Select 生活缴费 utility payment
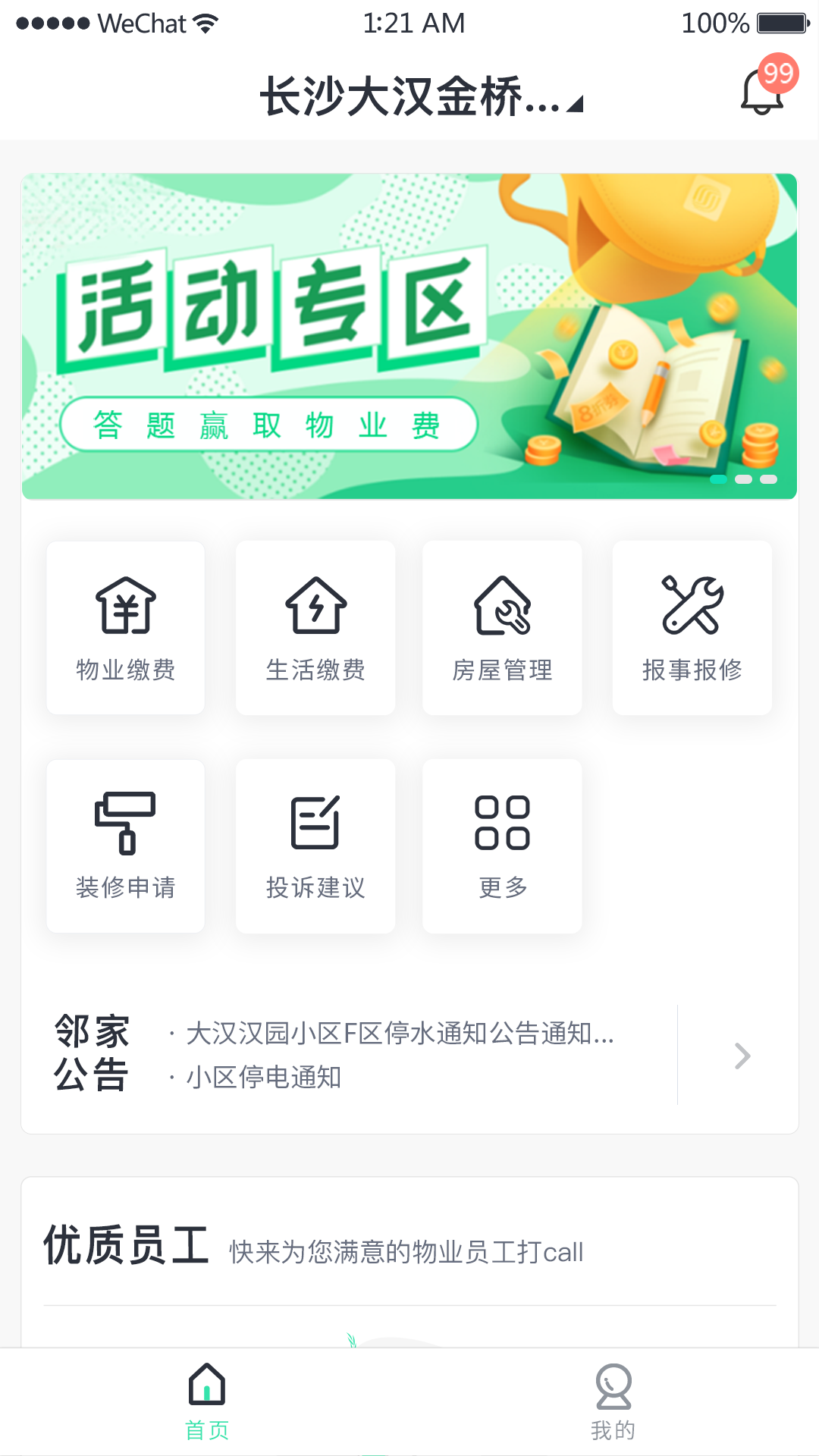This screenshot has width=819, height=1456. 315,628
